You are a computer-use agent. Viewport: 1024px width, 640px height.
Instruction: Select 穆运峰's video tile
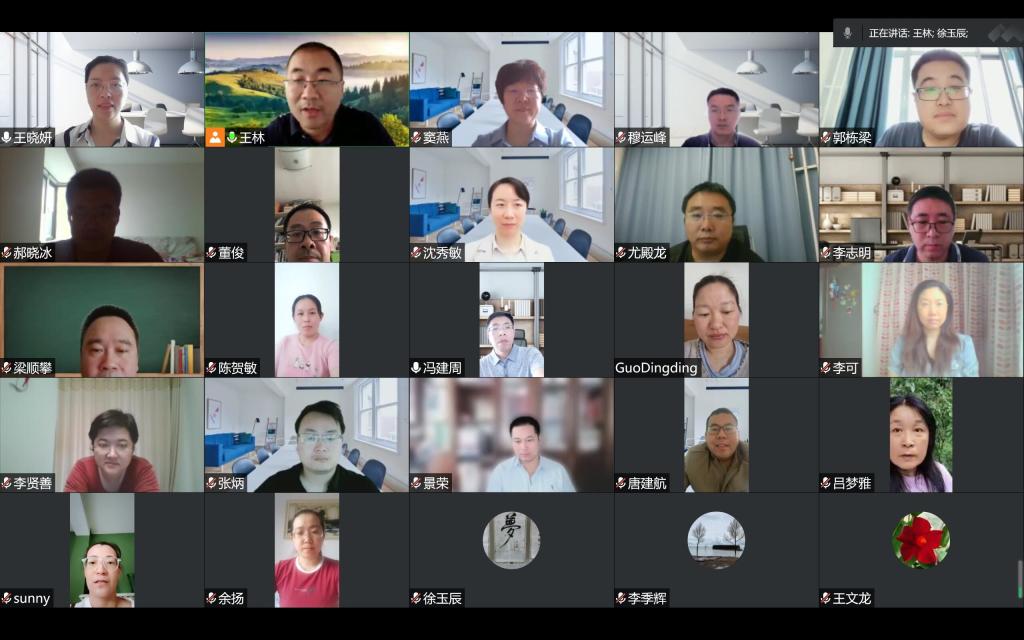point(716,90)
